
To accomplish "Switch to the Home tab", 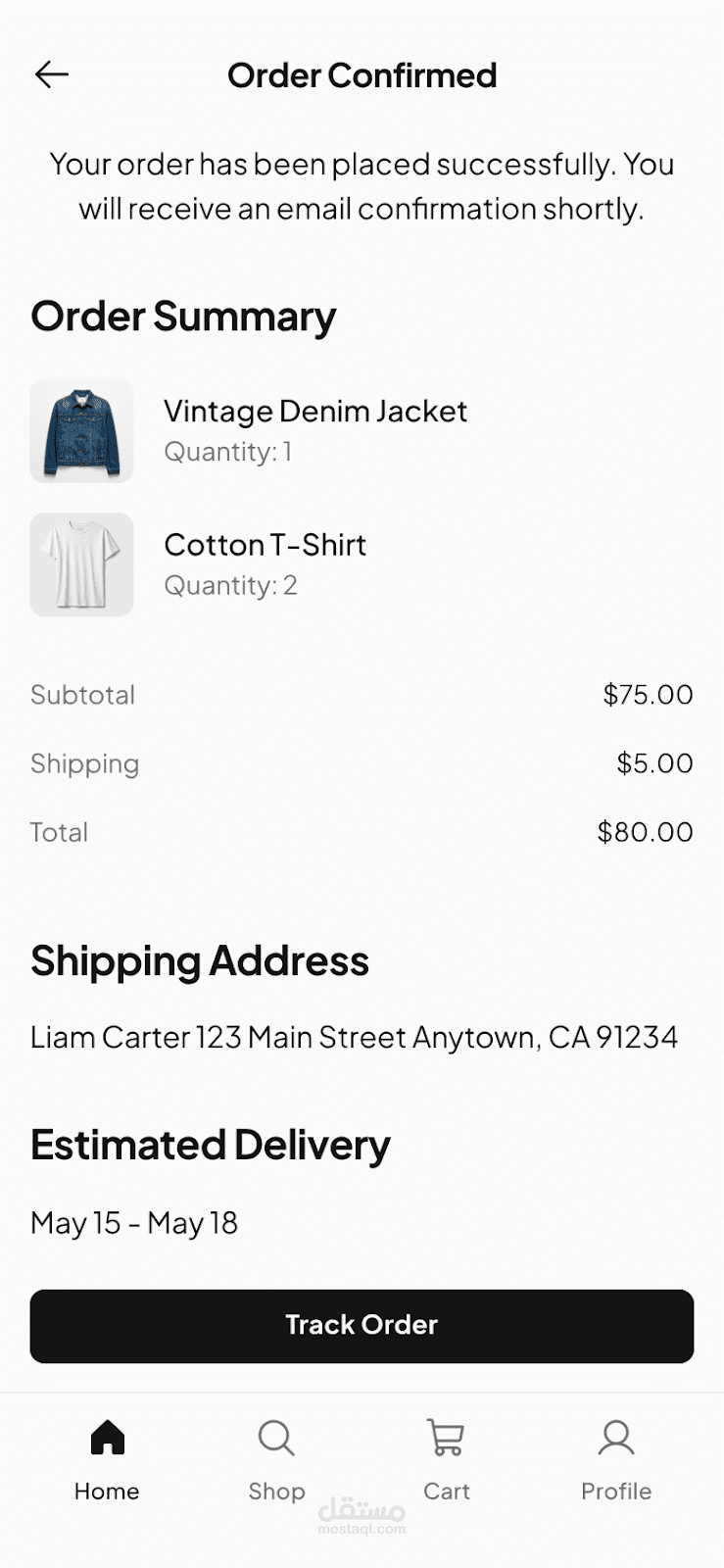I will (x=107, y=1459).
